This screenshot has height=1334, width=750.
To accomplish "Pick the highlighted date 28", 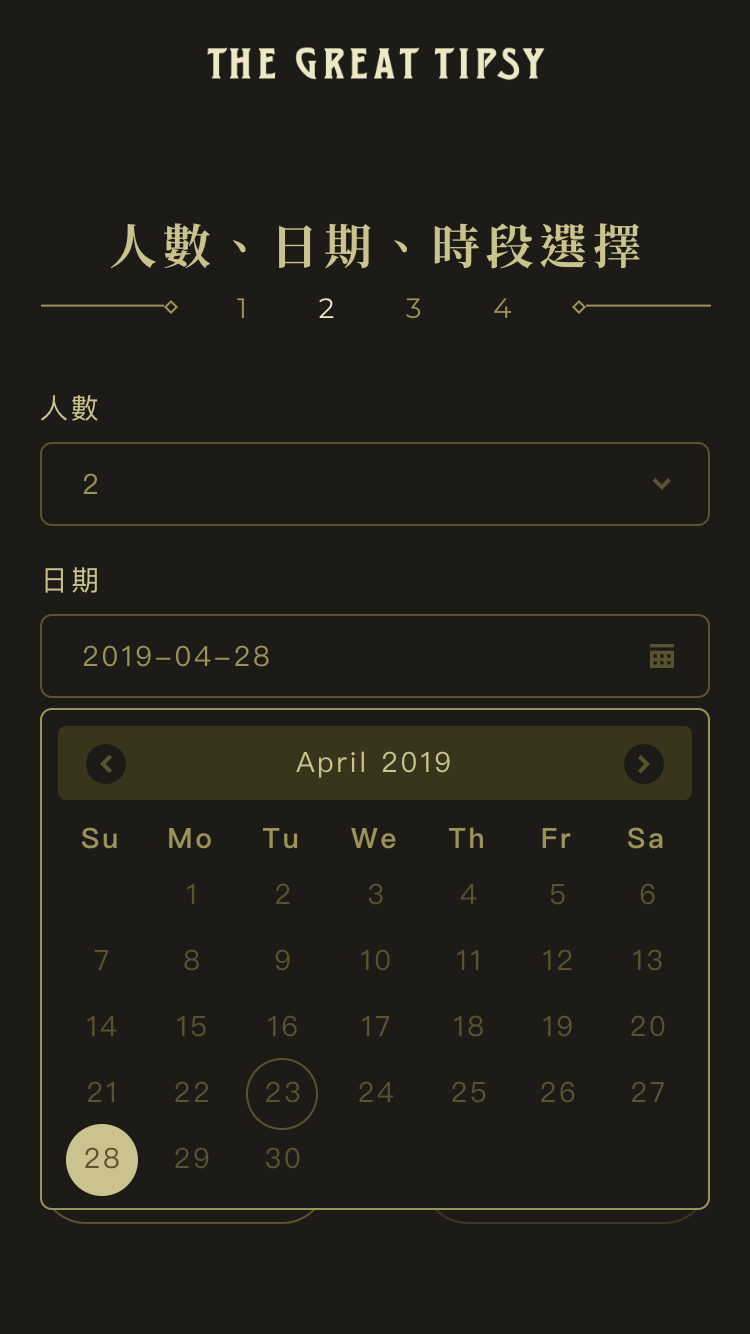I will [x=102, y=1160].
